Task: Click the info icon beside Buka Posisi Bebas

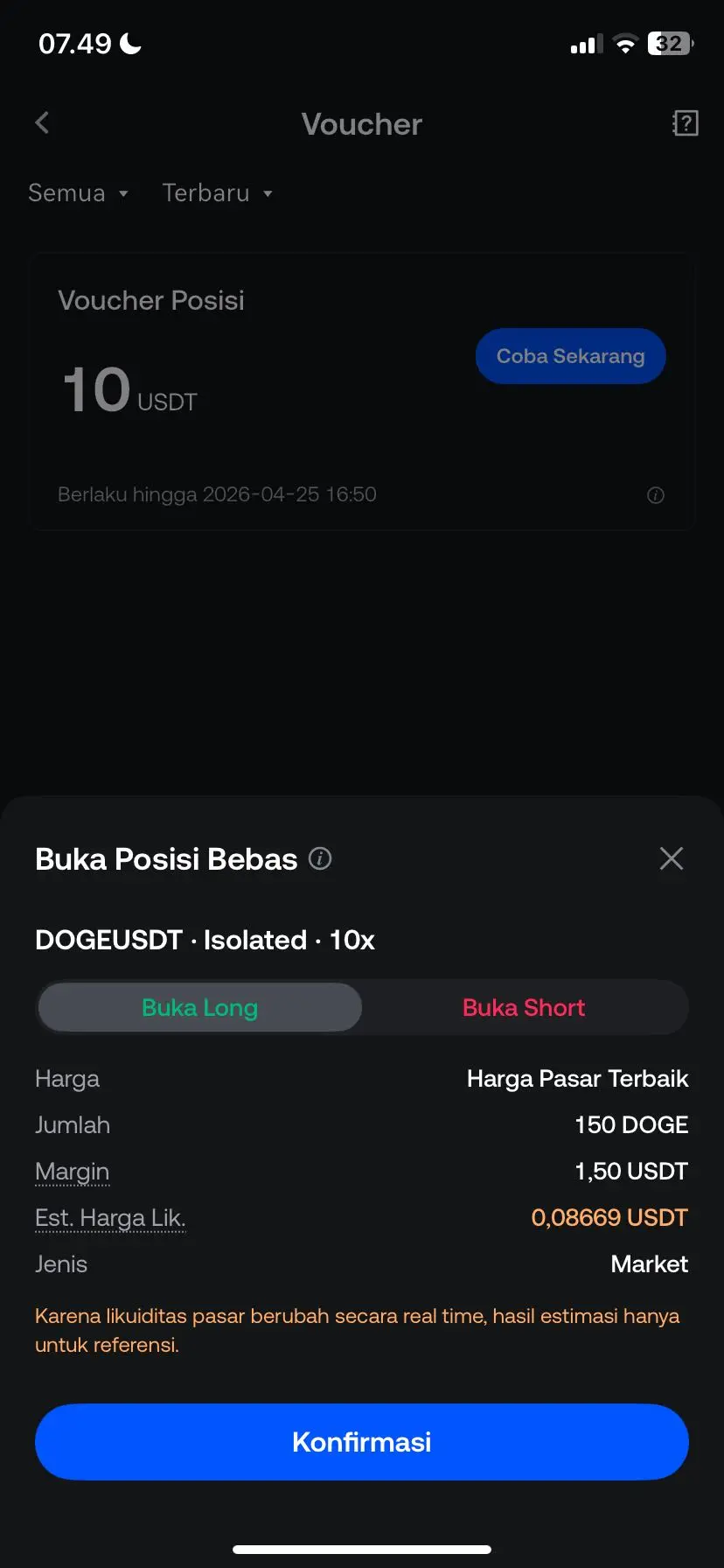Action: coord(320,858)
